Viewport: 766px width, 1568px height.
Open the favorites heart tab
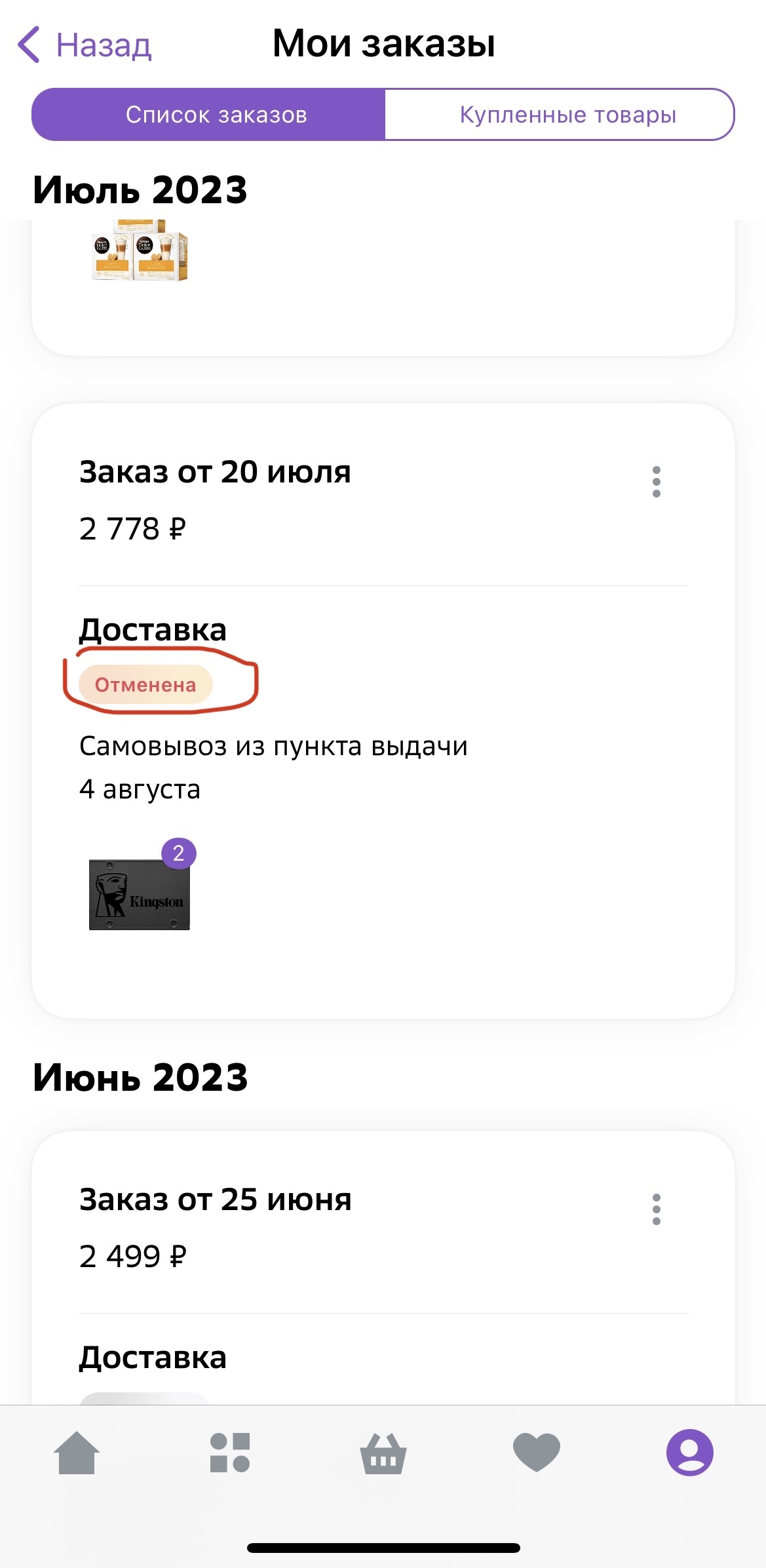[x=537, y=1453]
